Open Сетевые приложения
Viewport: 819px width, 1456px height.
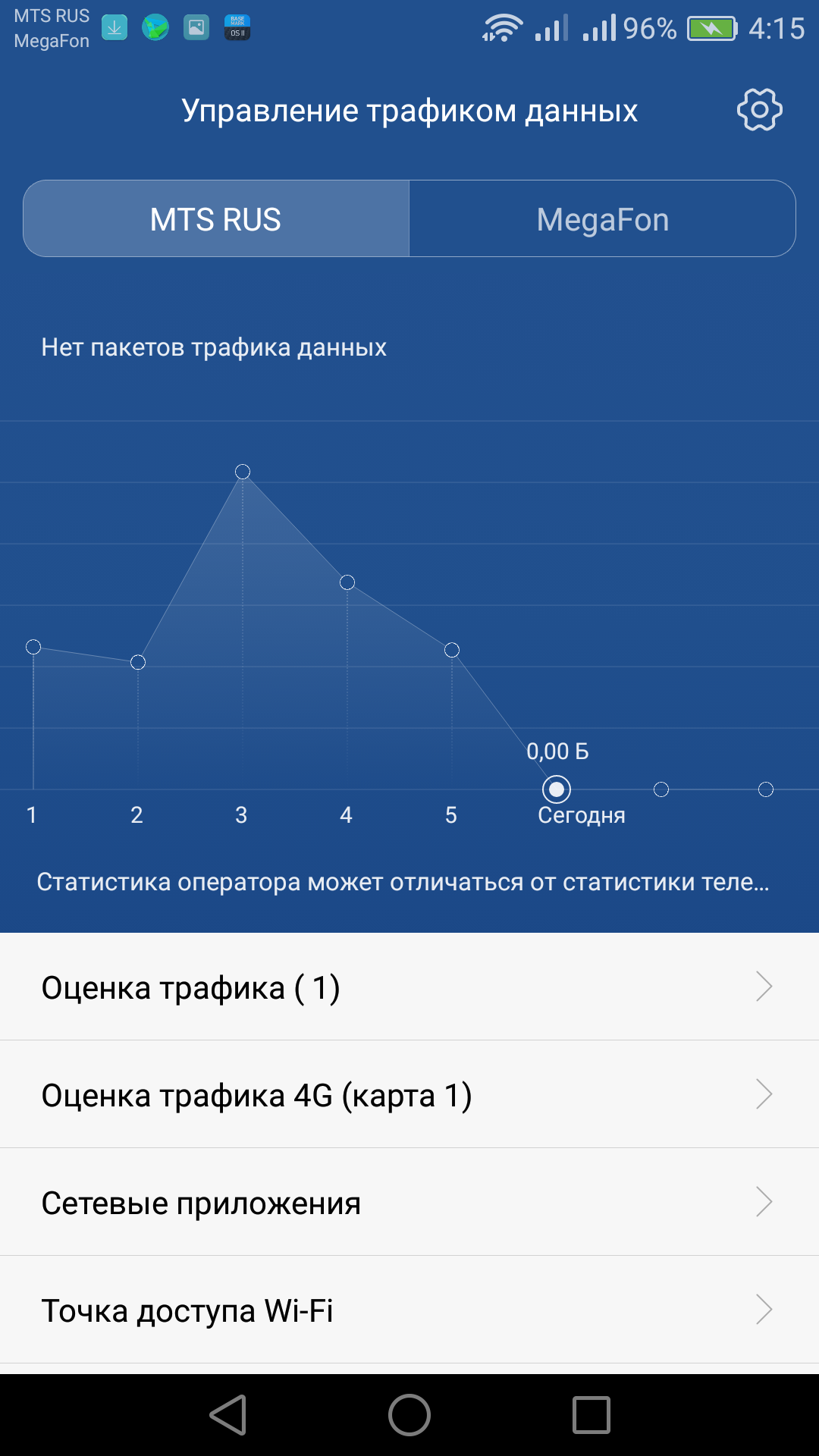pyautogui.click(x=409, y=1202)
